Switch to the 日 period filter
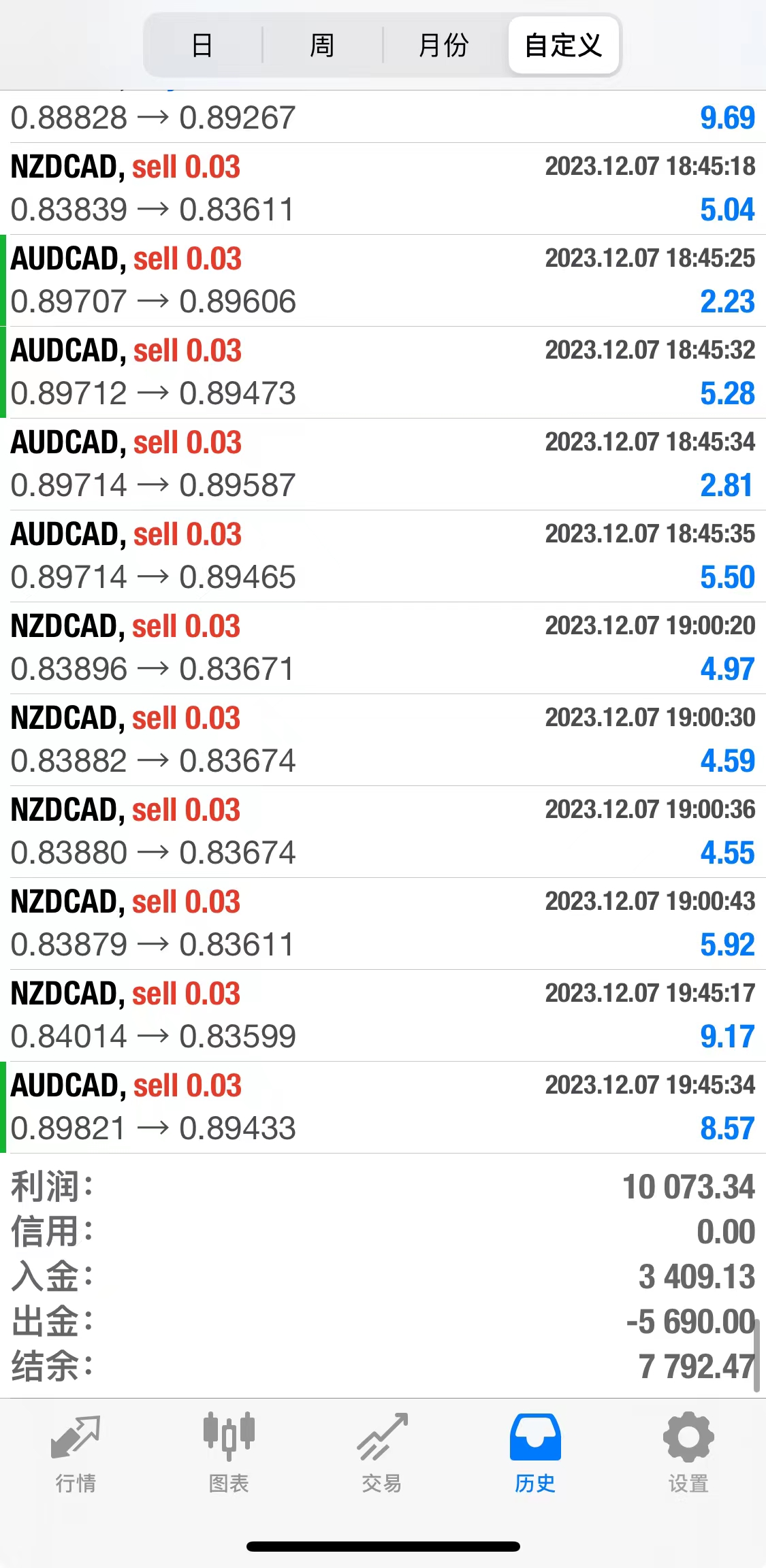 202,46
